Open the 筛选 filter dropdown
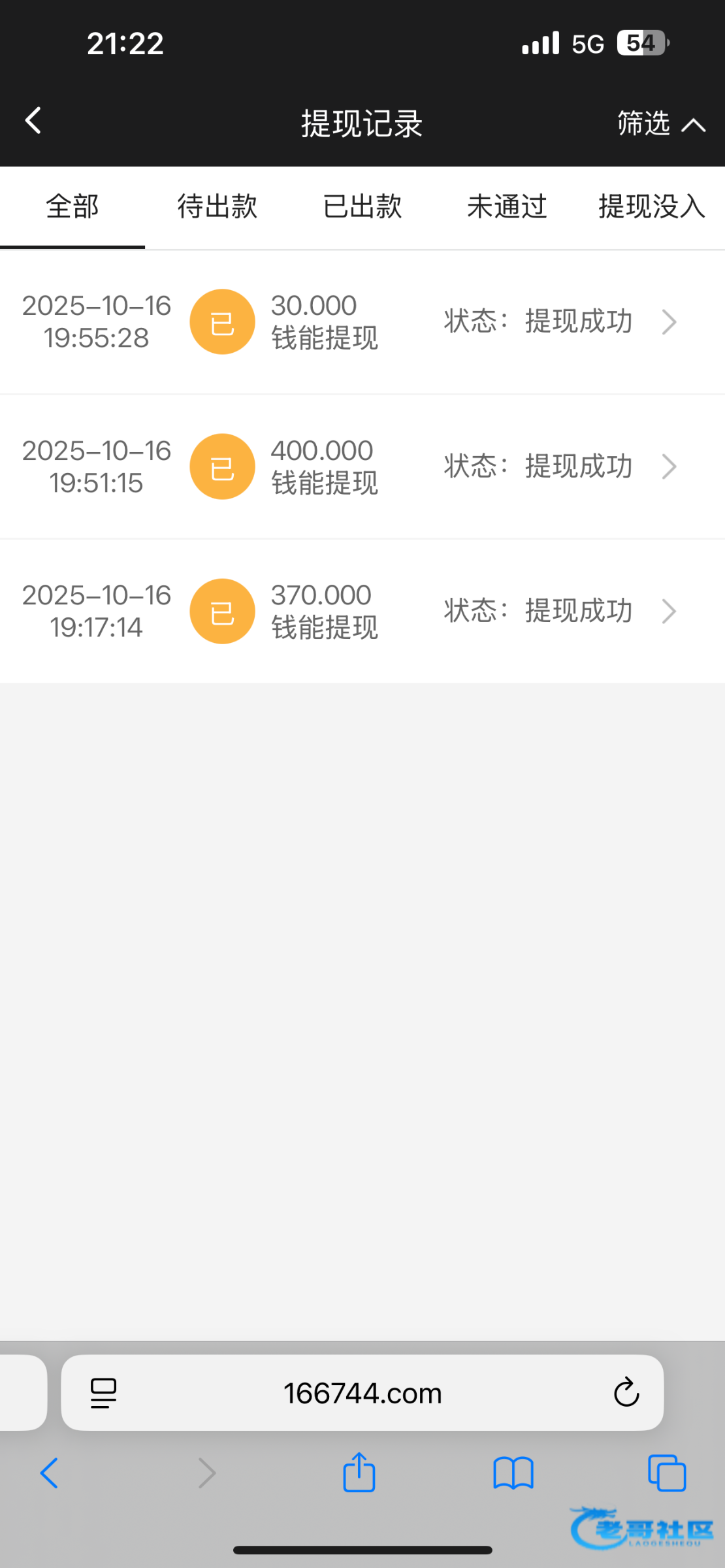The width and height of the screenshot is (725, 1568). point(661,123)
